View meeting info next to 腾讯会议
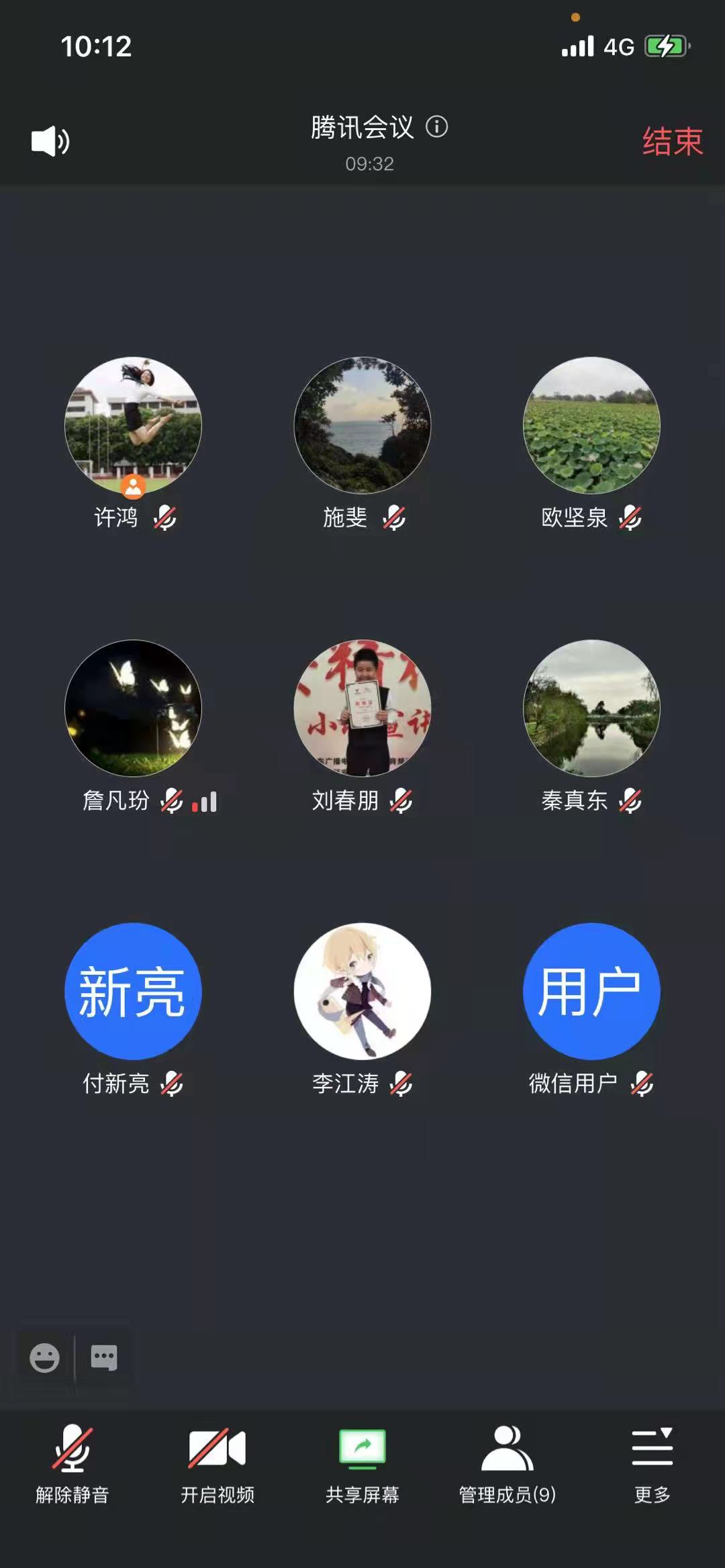 click(x=437, y=127)
